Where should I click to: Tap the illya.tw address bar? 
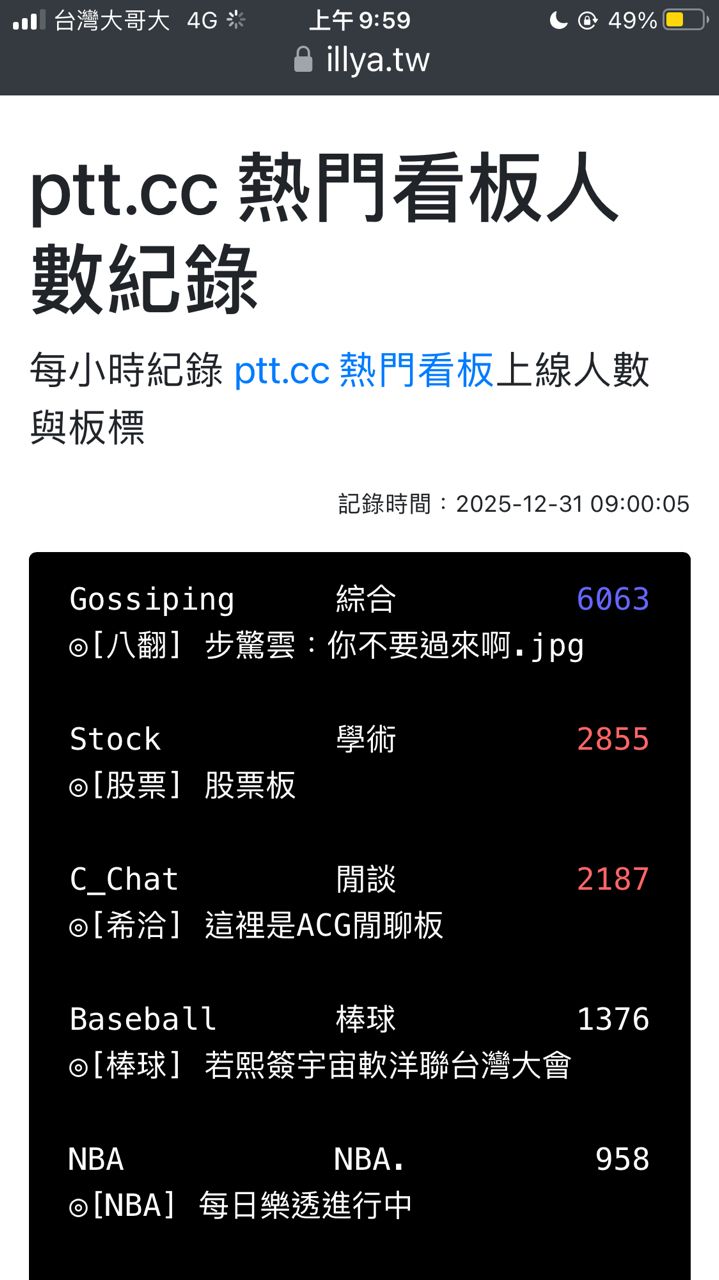362,61
